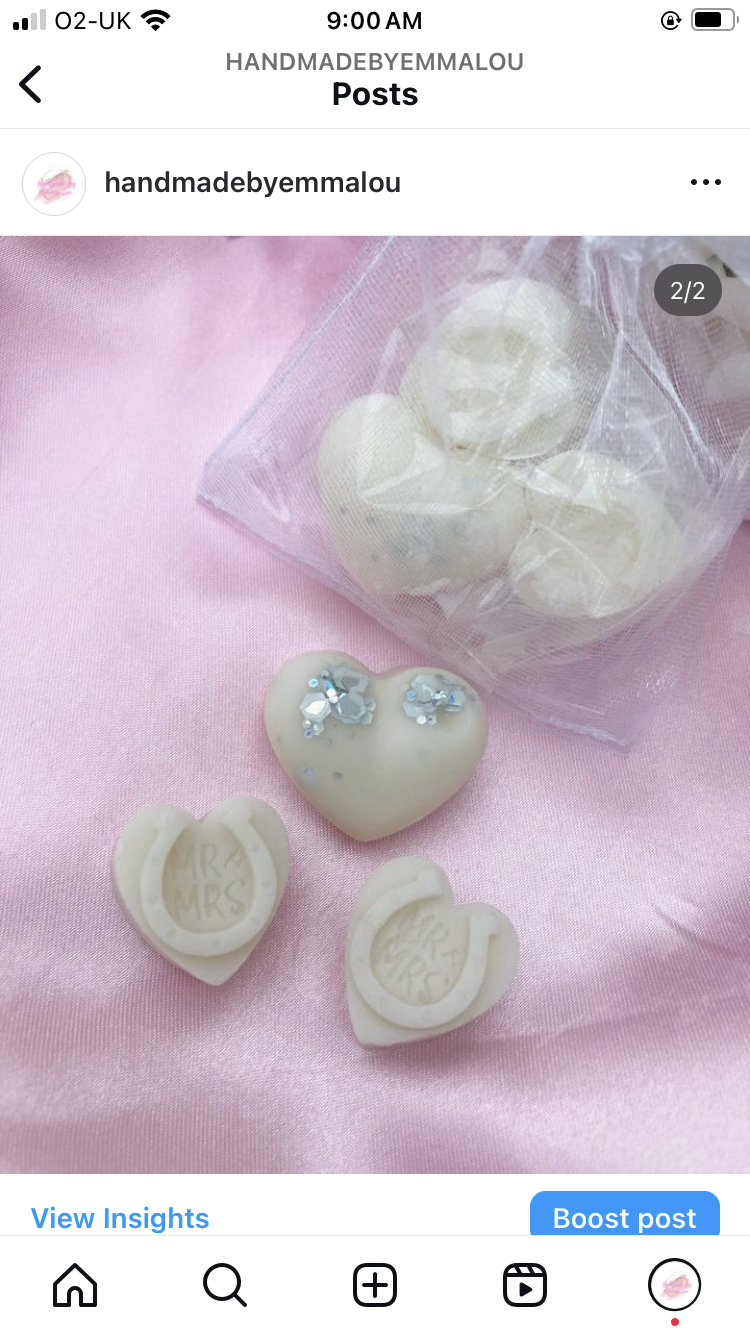The width and height of the screenshot is (750, 1334).
Task: Open the Search and explore tab
Action: click(x=225, y=1284)
